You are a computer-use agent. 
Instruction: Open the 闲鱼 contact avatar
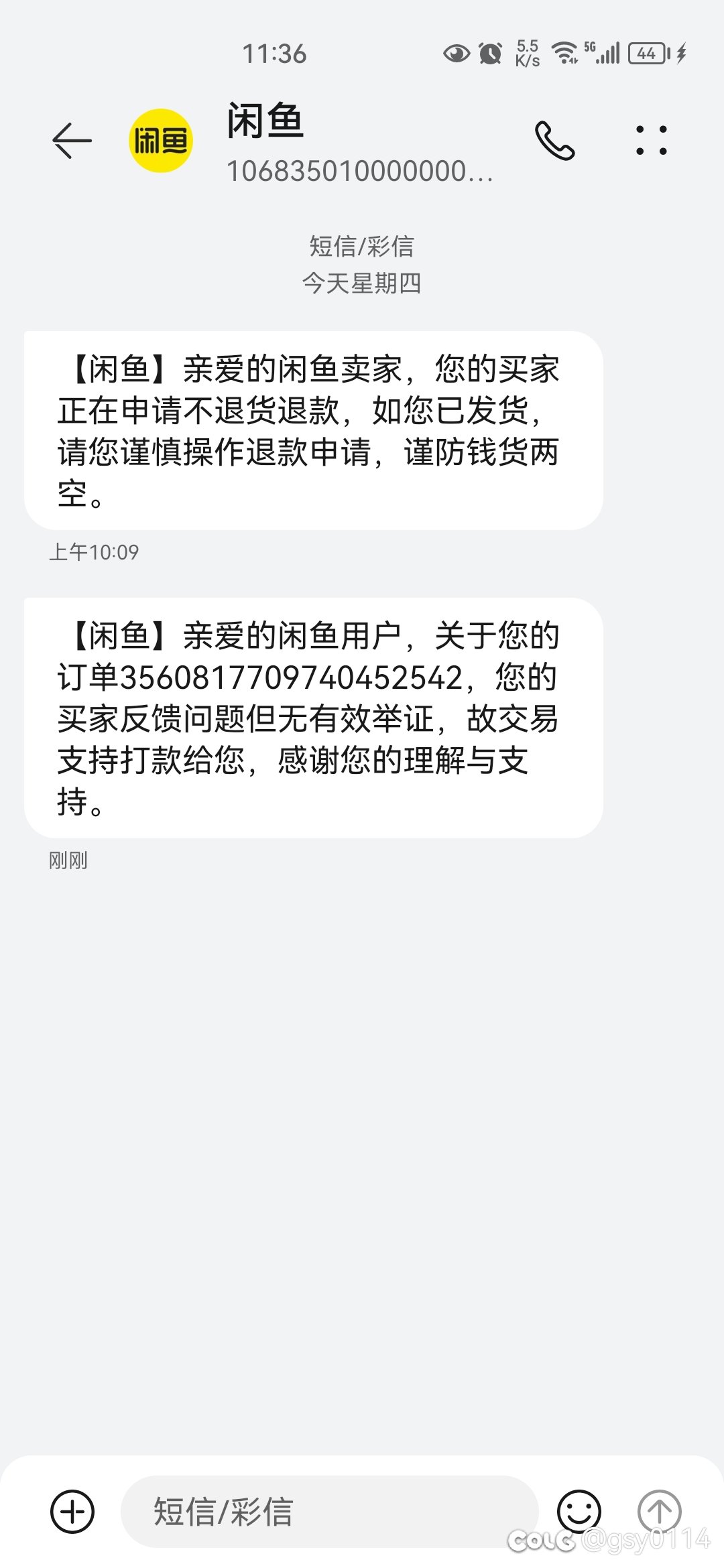161,141
